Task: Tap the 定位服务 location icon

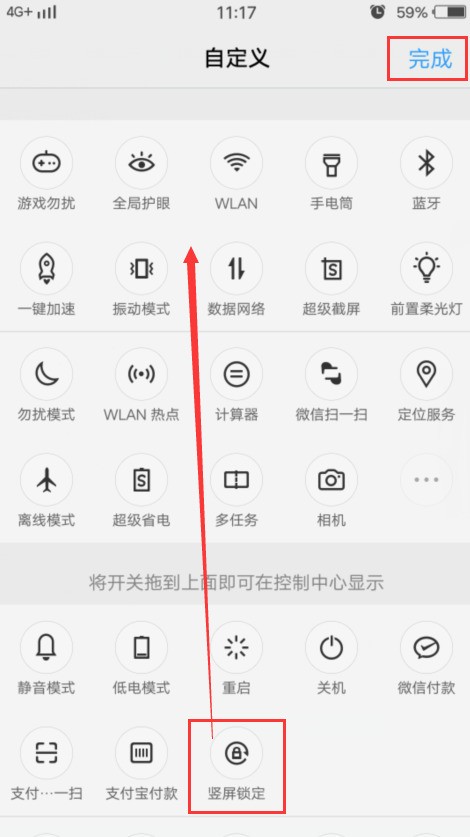Action: click(426, 374)
